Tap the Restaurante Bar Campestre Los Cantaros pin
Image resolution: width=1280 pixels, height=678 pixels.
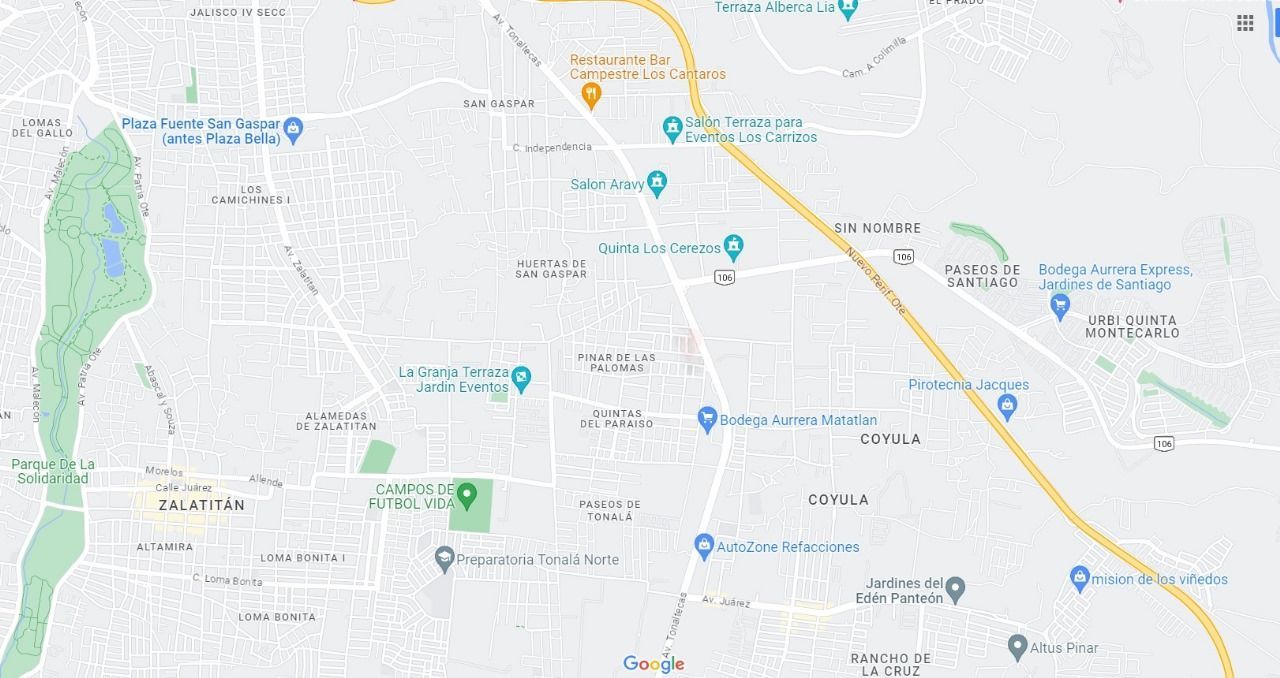[x=591, y=96]
